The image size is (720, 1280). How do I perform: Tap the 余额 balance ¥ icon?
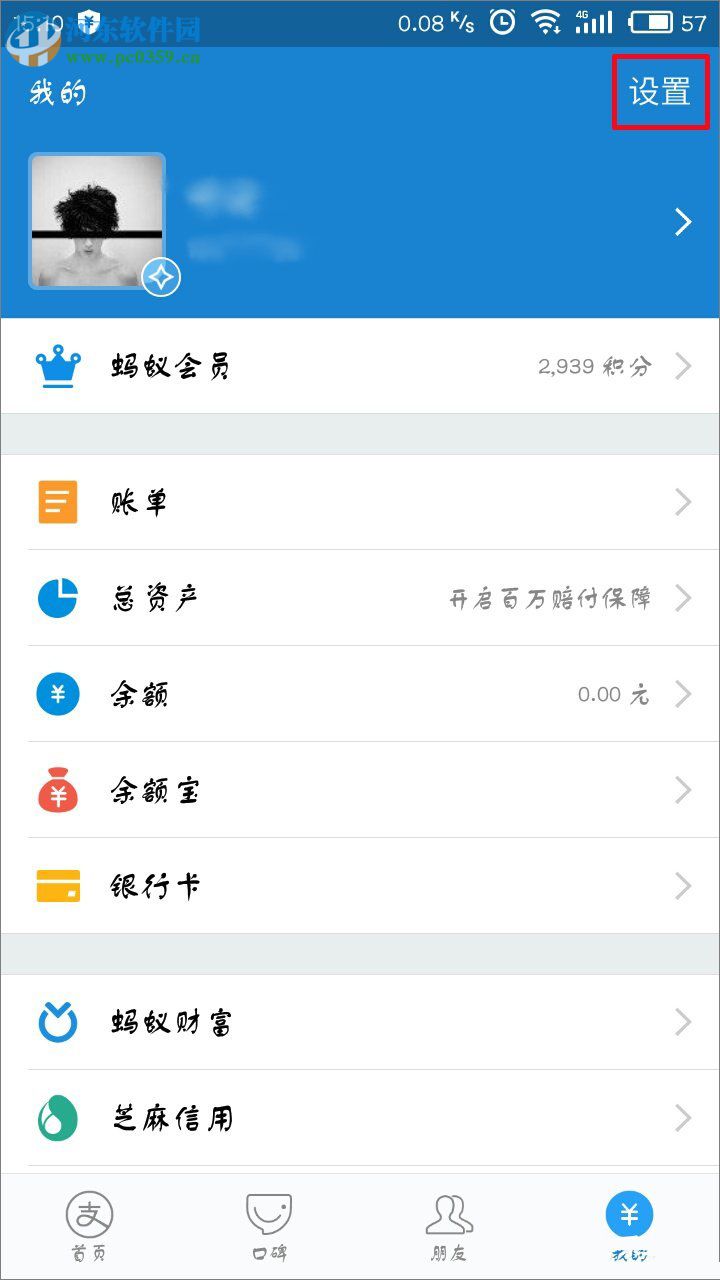coord(57,694)
